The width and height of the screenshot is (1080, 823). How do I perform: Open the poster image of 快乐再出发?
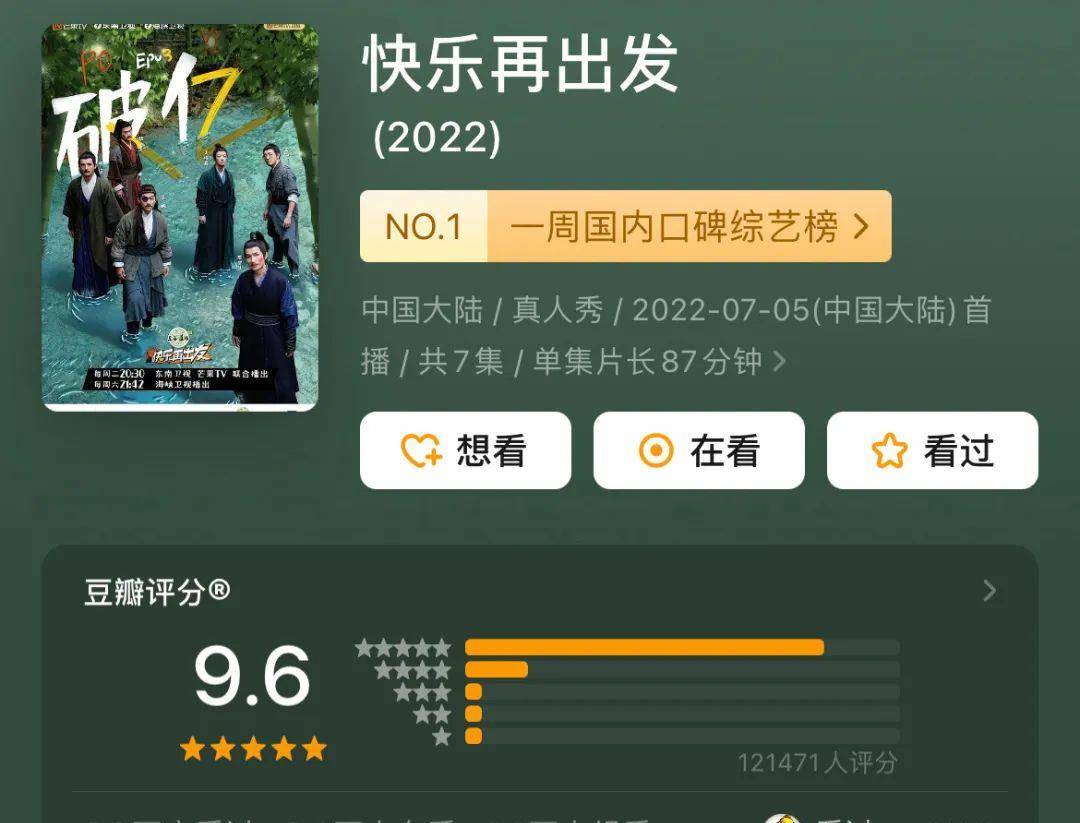click(180, 217)
